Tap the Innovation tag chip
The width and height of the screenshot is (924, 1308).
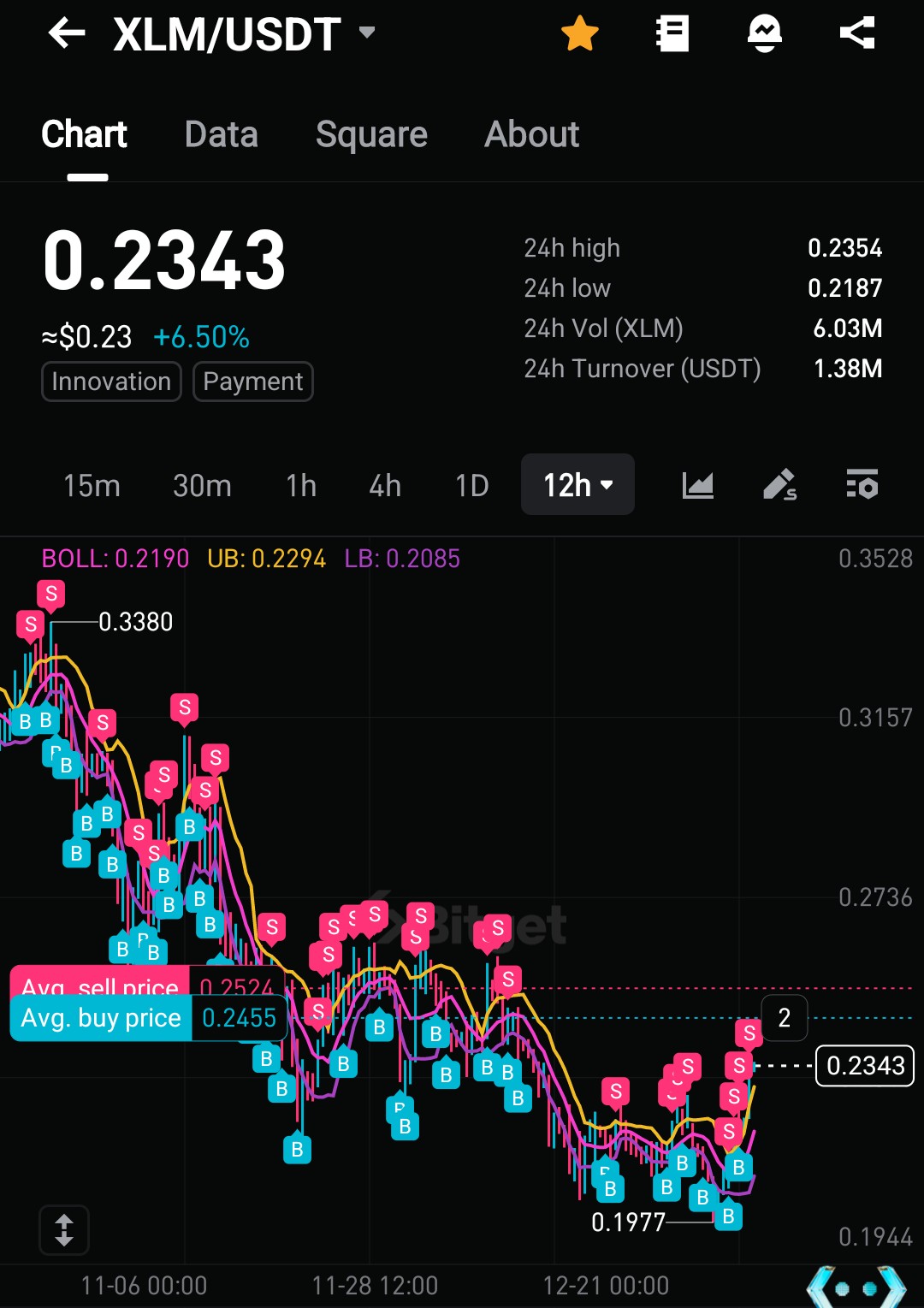(111, 382)
